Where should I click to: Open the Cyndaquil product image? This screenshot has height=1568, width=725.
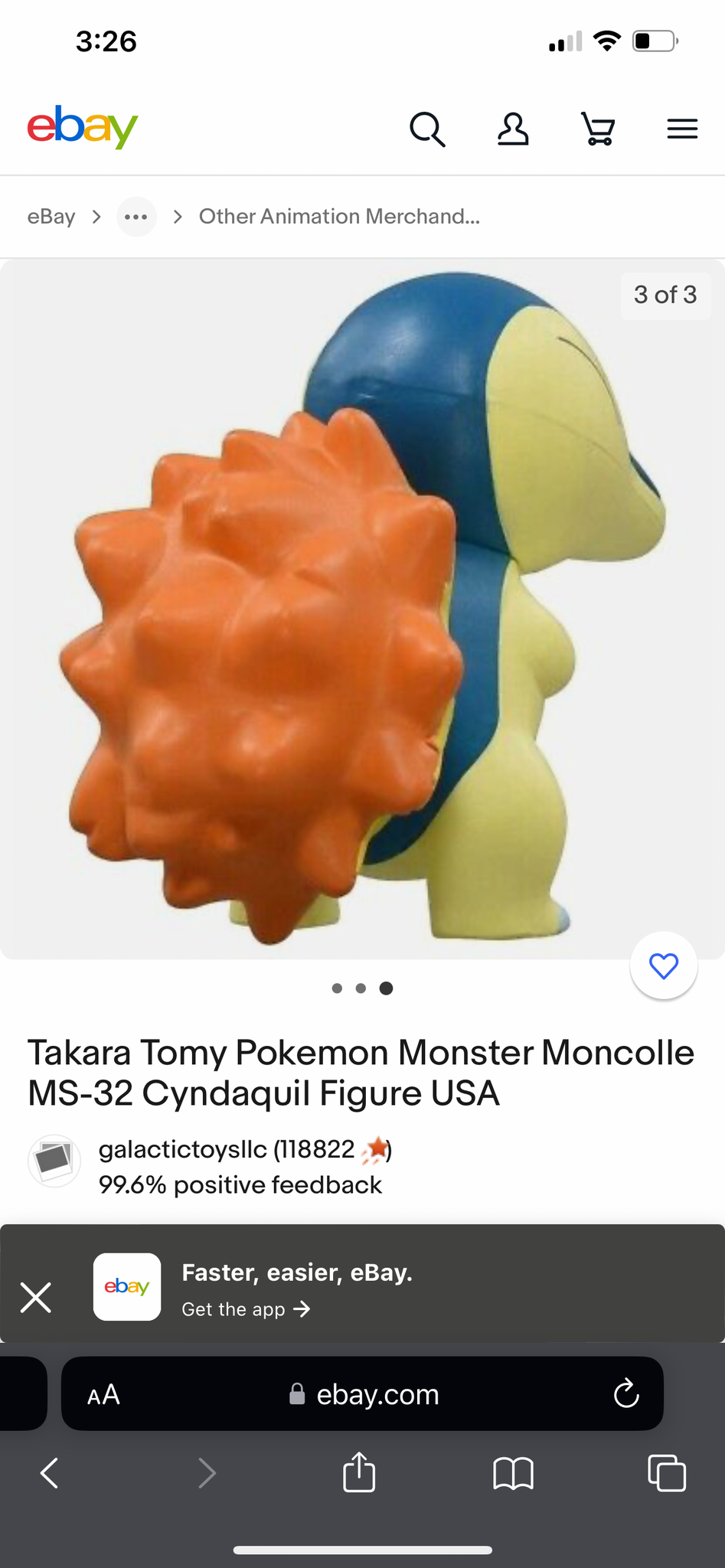362,609
